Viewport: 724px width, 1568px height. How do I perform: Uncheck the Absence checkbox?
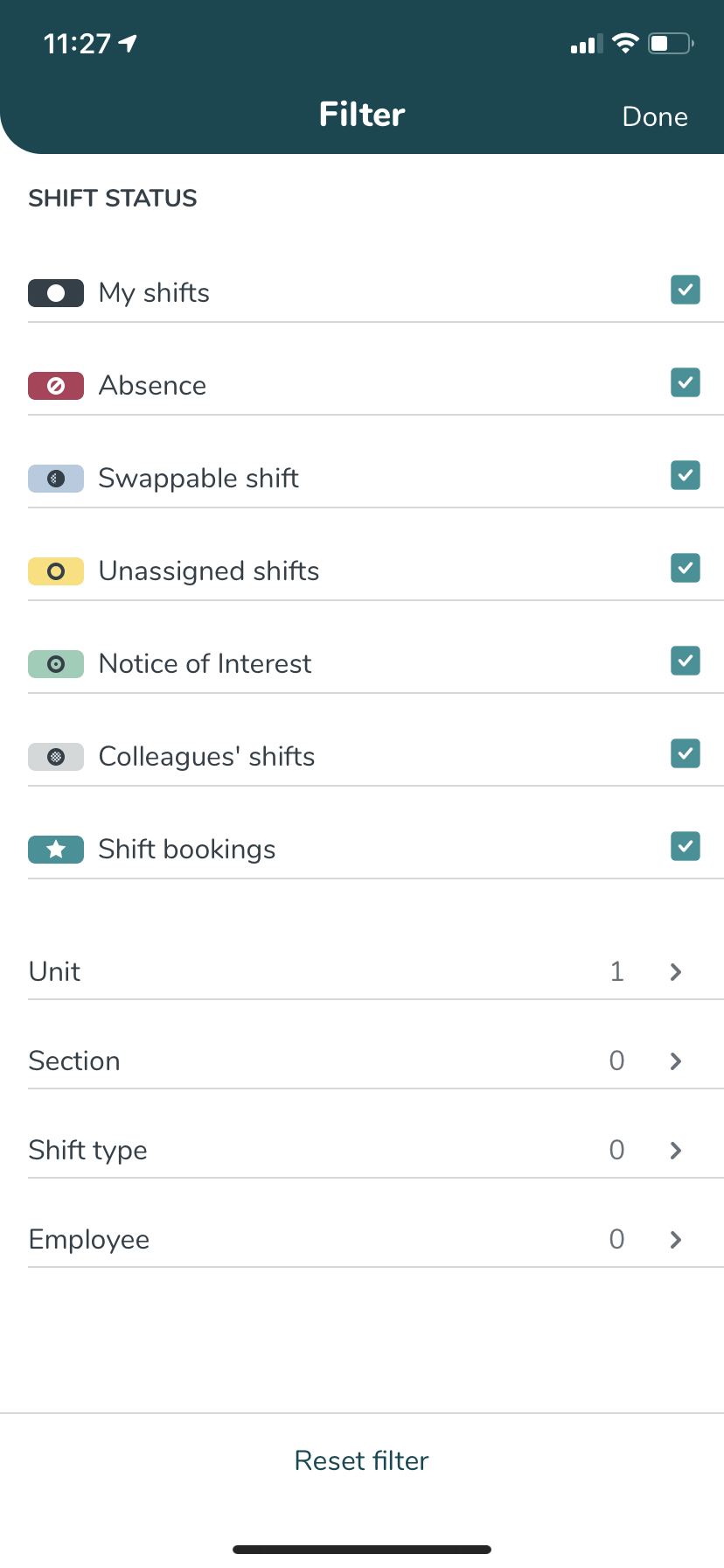pyautogui.click(x=686, y=382)
